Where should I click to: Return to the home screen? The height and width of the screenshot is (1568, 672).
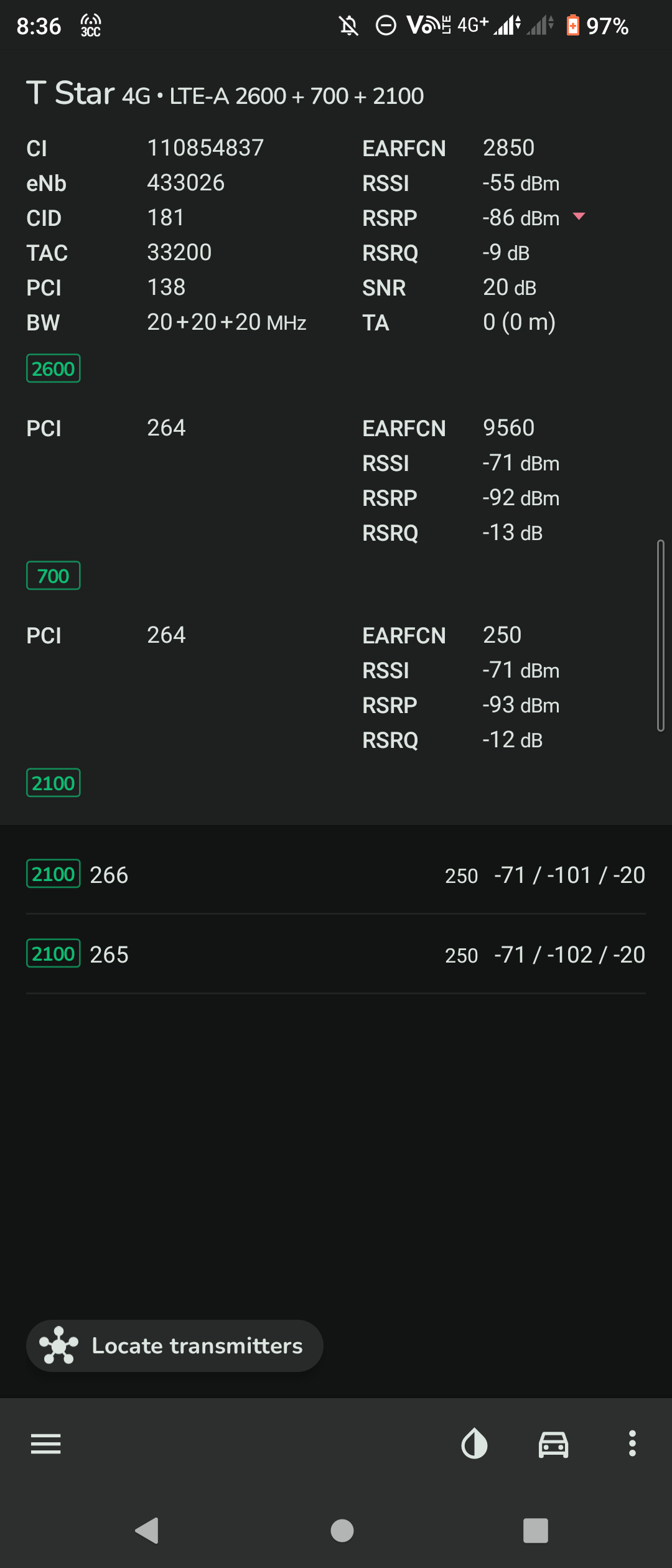(x=342, y=1531)
